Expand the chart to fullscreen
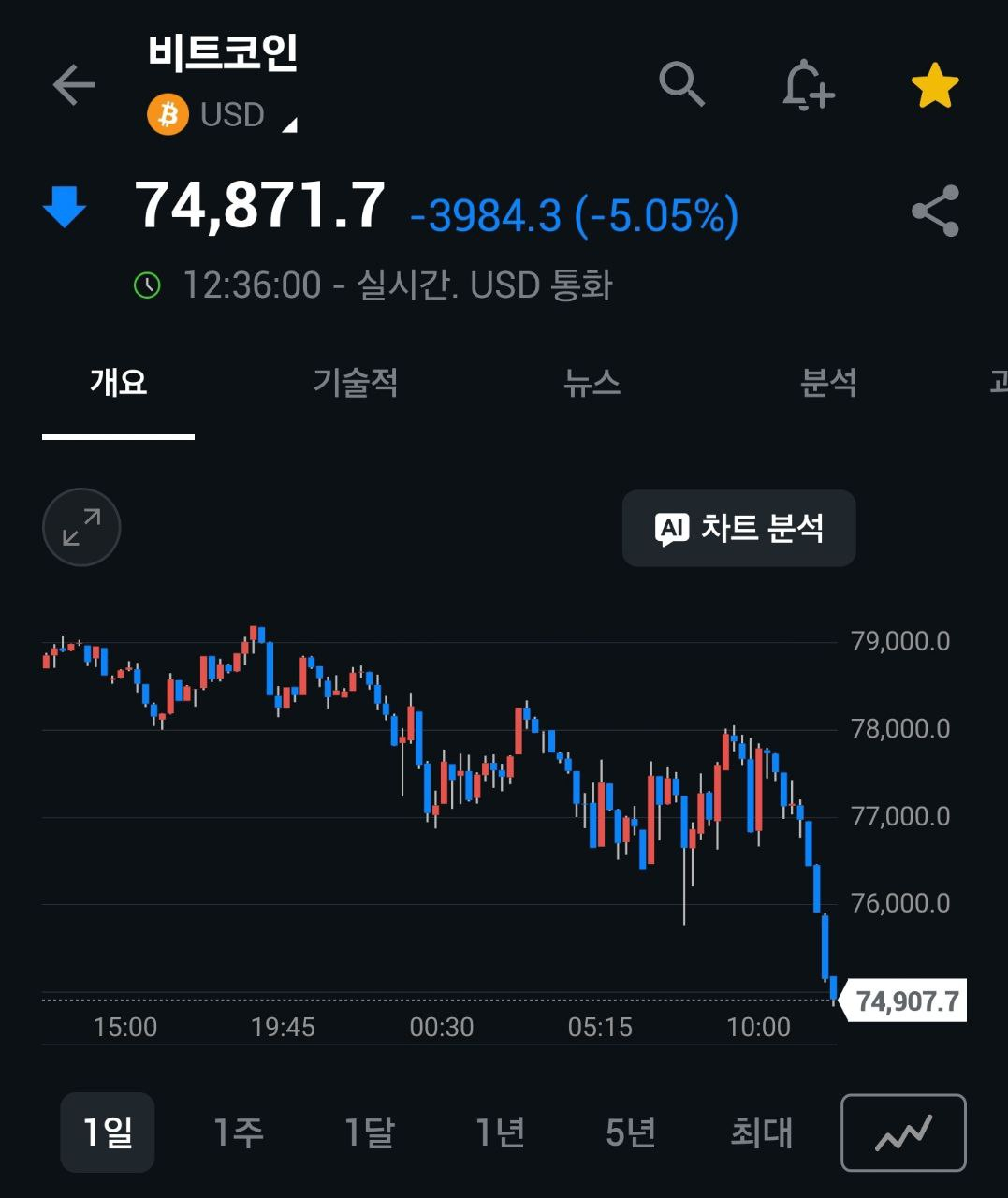The height and width of the screenshot is (1198, 1008). tap(81, 527)
